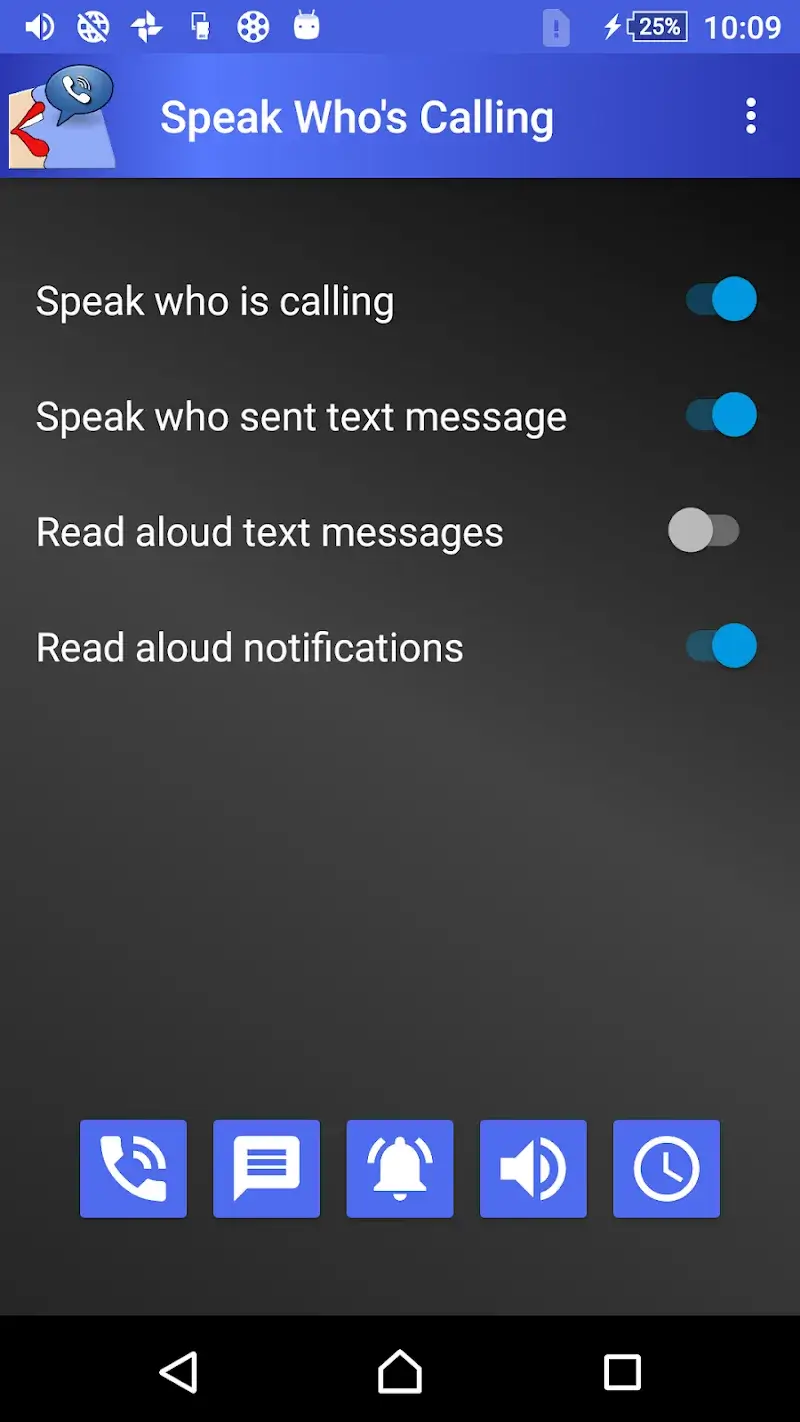The height and width of the screenshot is (1422, 800).
Task: Click the film reel icon in the status bar
Action: [252, 27]
